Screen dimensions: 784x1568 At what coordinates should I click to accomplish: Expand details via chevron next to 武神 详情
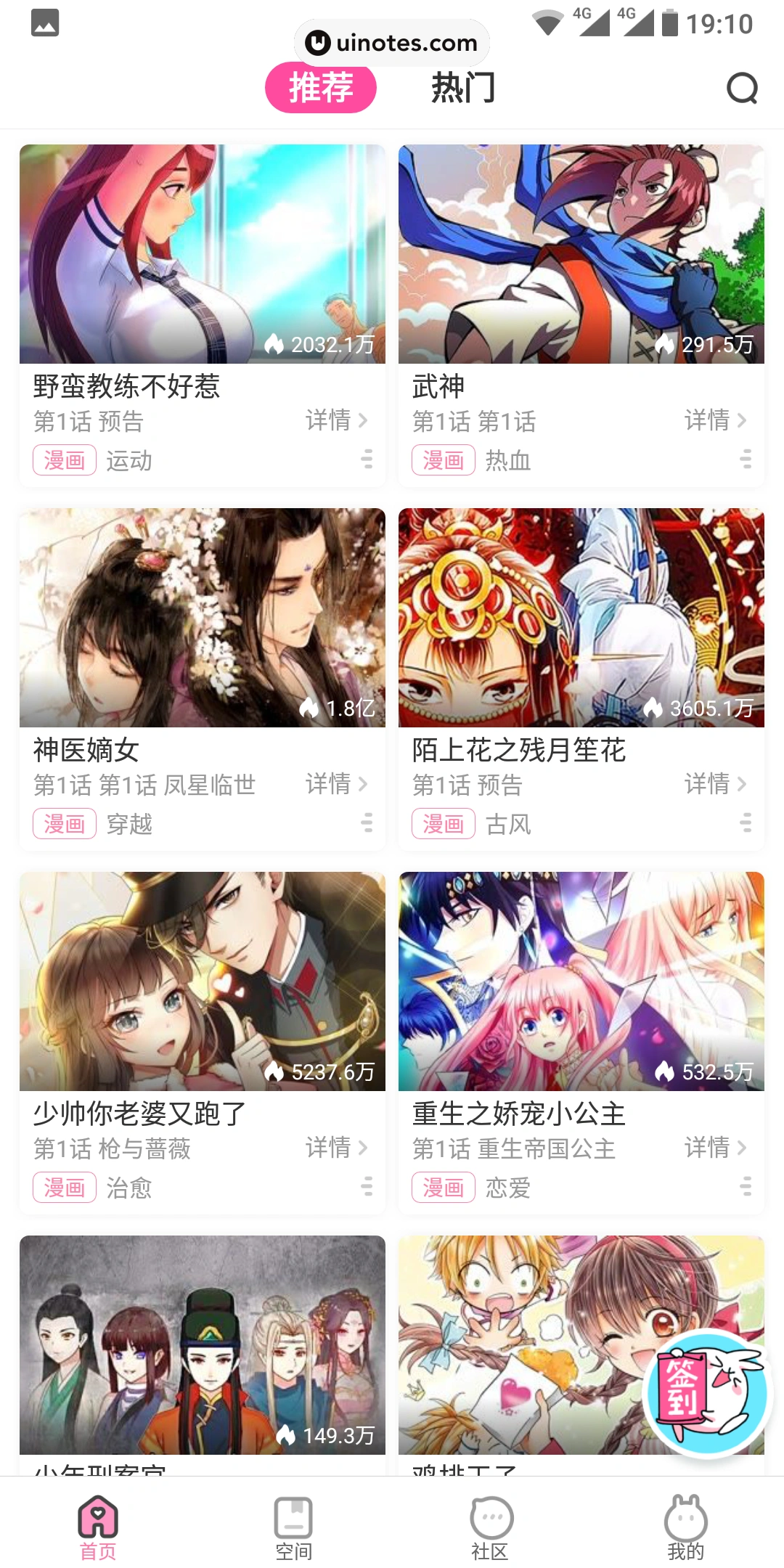pos(740,420)
